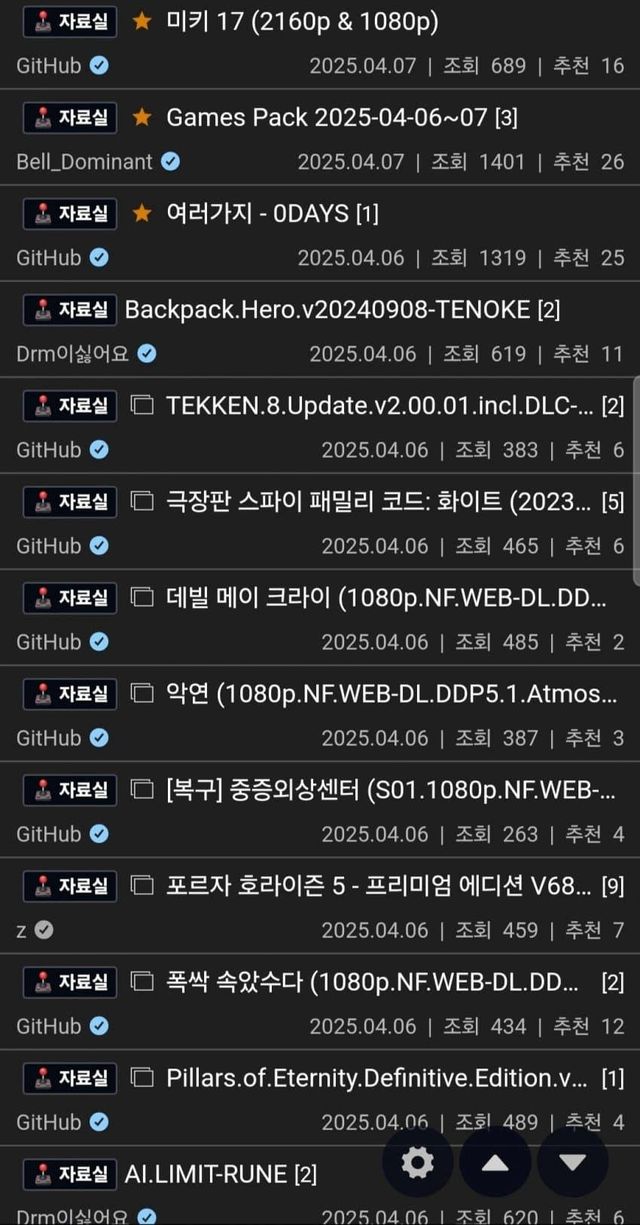This screenshot has height=1225, width=640.
Task: Tap the floating up arrow button
Action: (495, 1162)
